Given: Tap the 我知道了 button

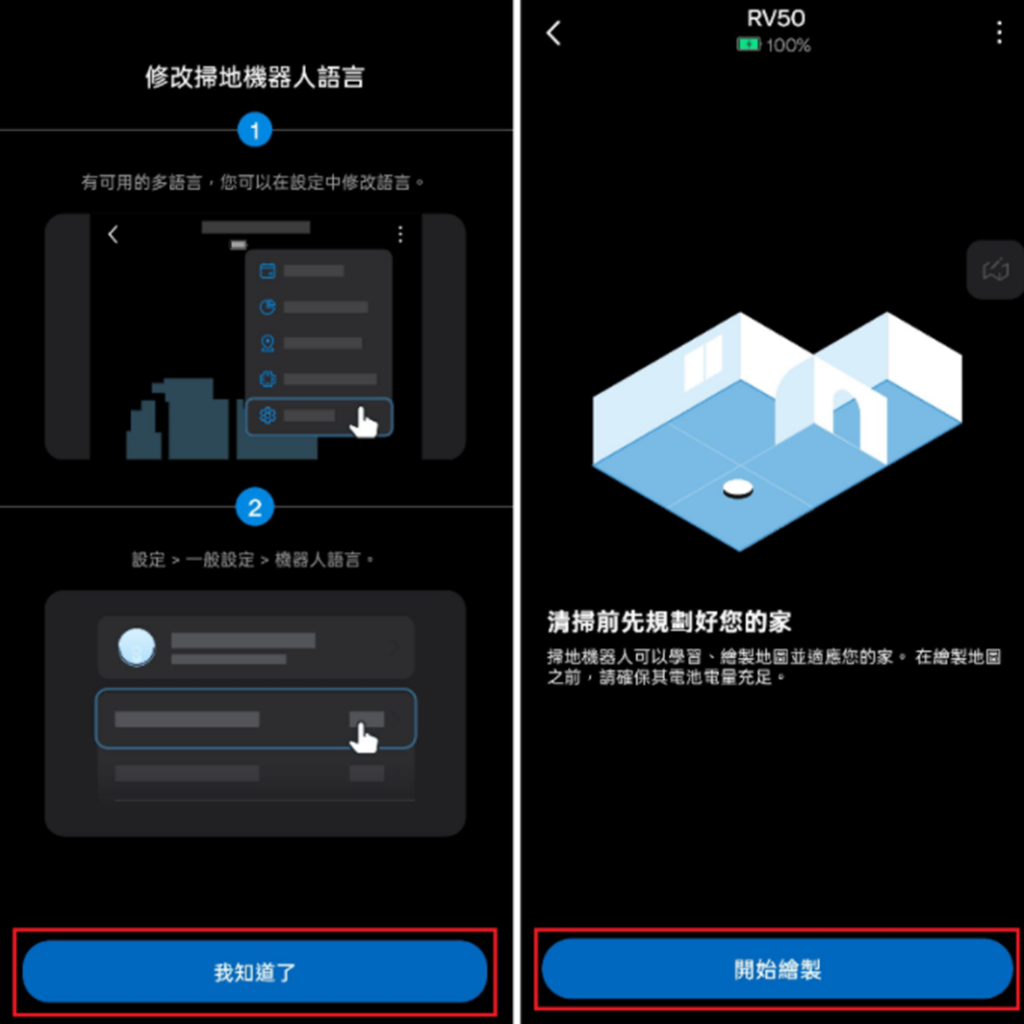Looking at the screenshot, I should [x=255, y=972].
